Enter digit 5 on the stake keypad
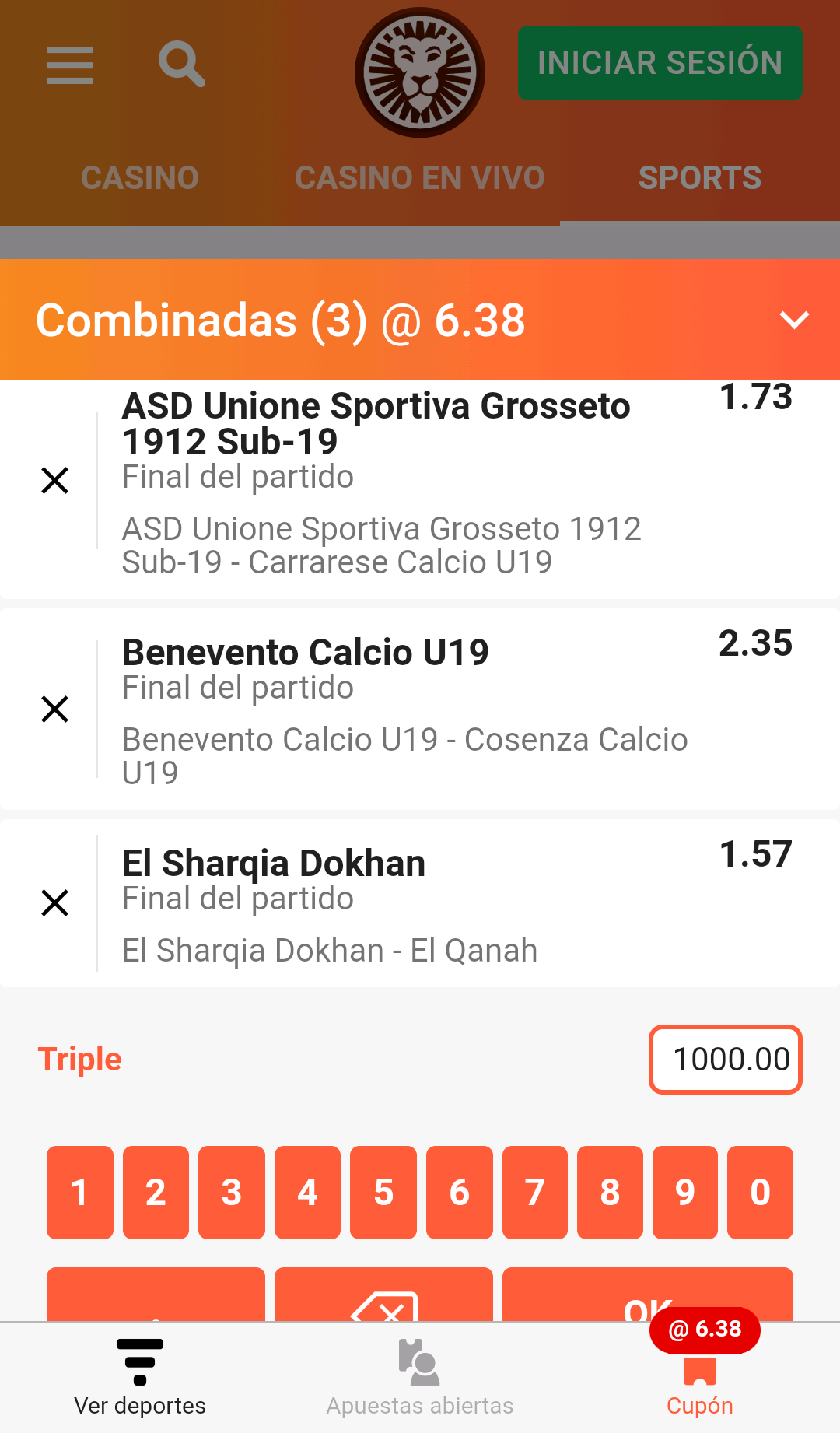This screenshot has height=1433, width=840. pos(383,1192)
